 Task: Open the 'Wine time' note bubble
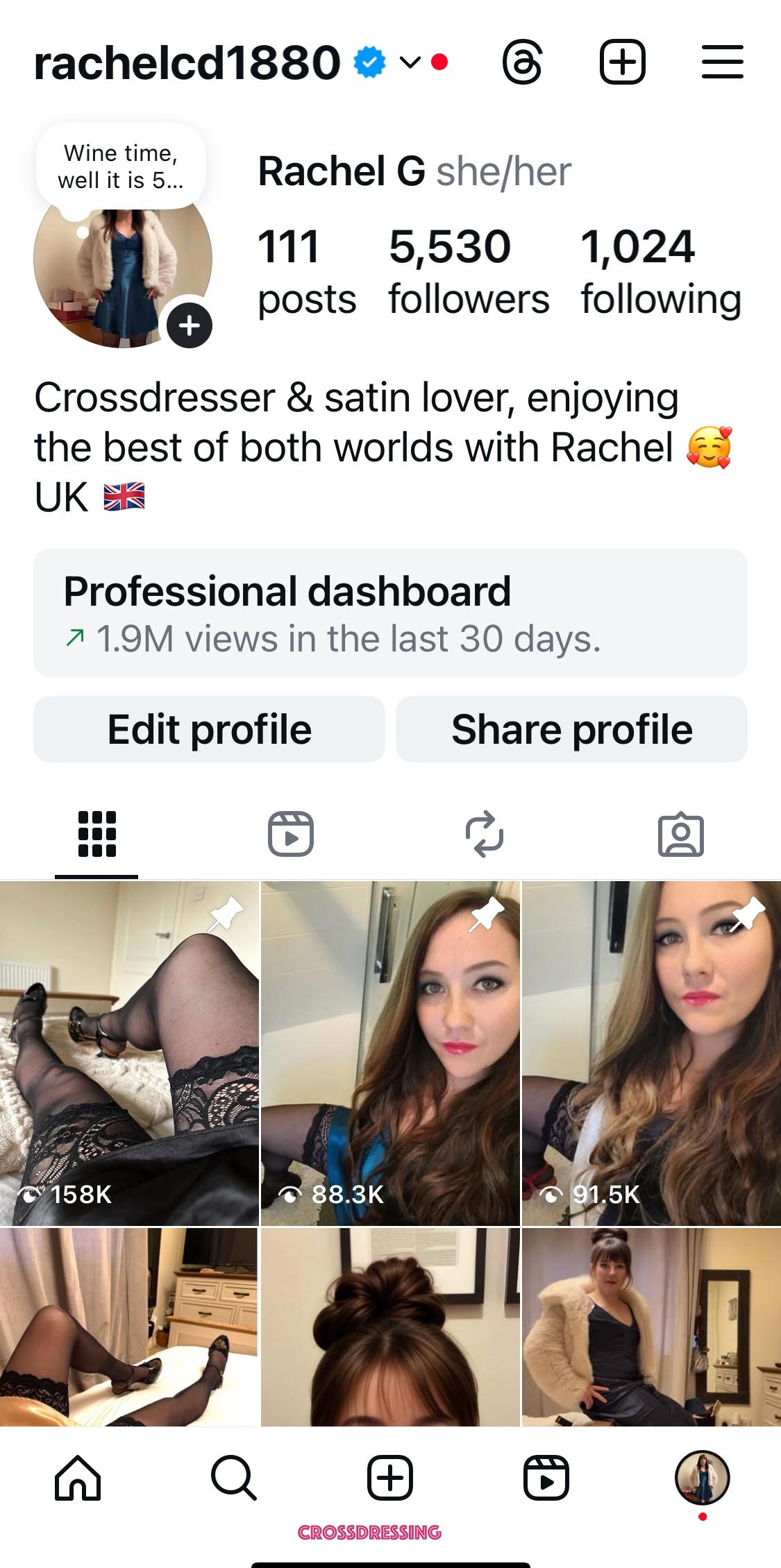pyautogui.click(x=121, y=167)
